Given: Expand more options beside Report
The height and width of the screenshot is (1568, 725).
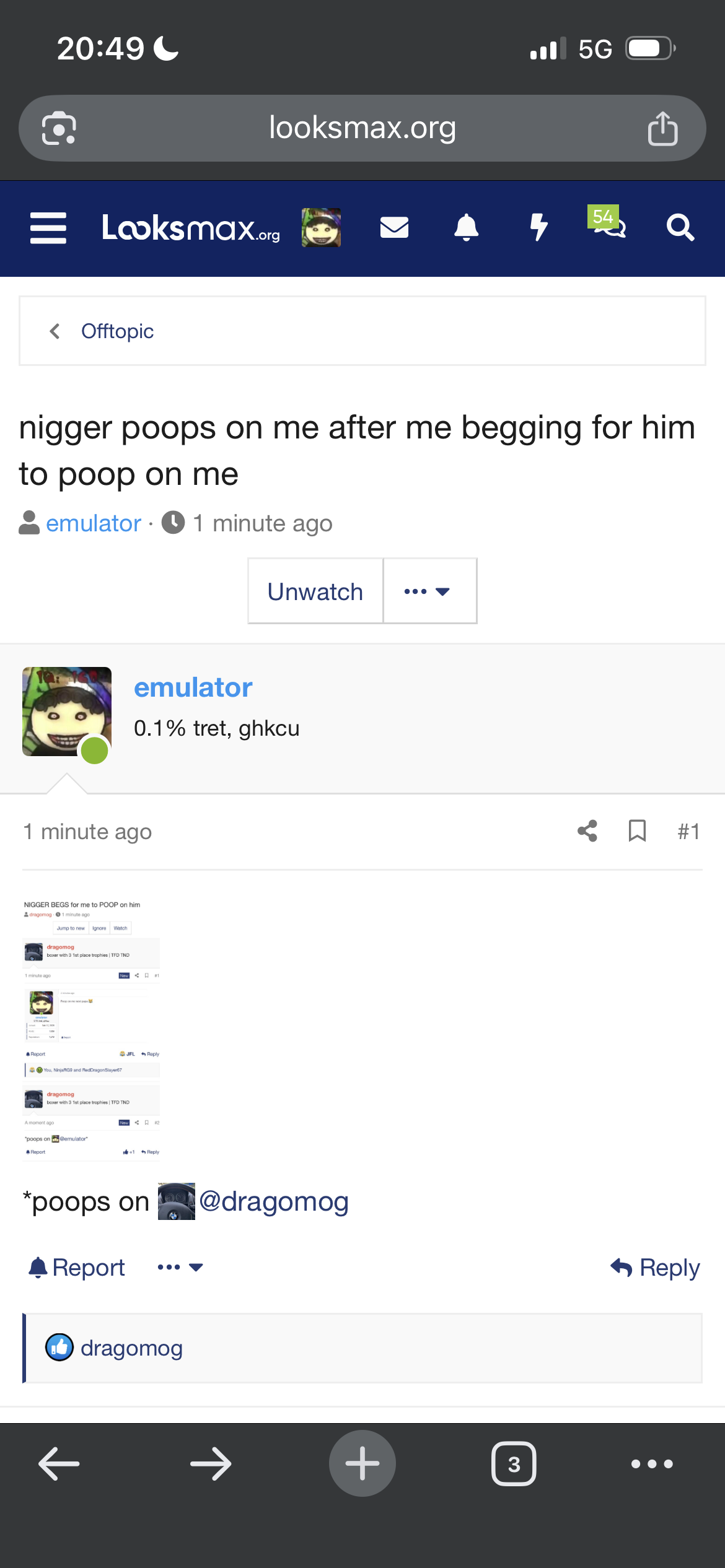Looking at the screenshot, I should point(180,1268).
